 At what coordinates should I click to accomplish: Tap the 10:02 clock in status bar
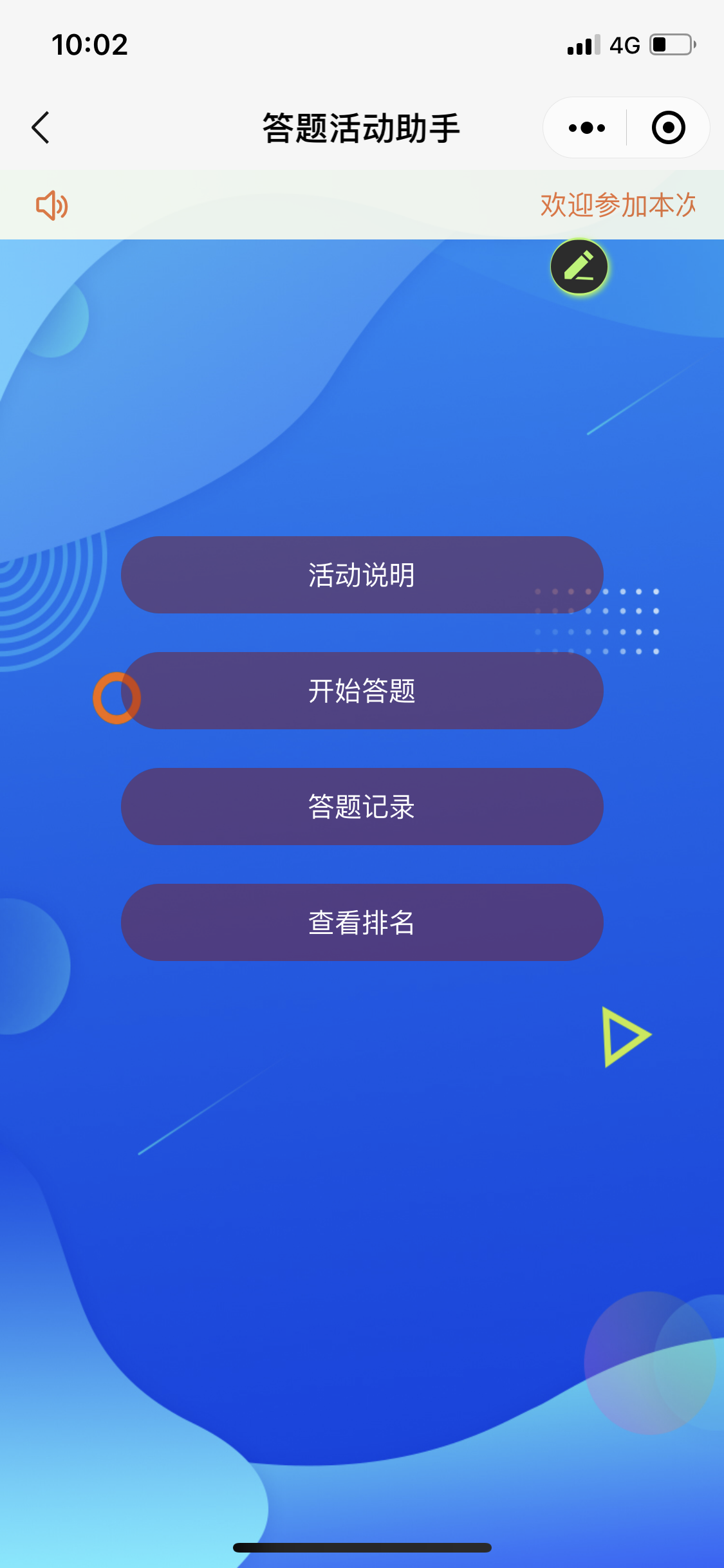[89, 44]
